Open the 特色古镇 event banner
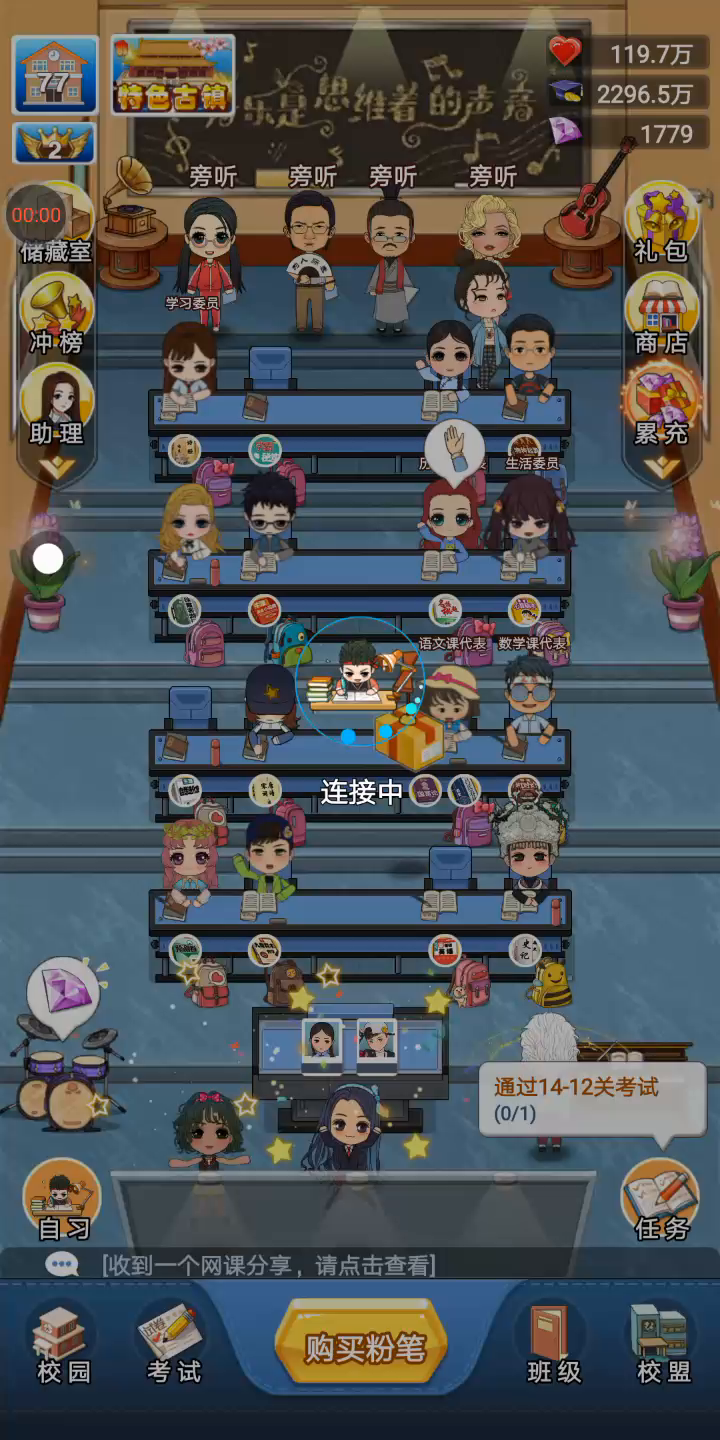Image resolution: width=720 pixels, height=1440 pixels. click(x=173, y=74)
